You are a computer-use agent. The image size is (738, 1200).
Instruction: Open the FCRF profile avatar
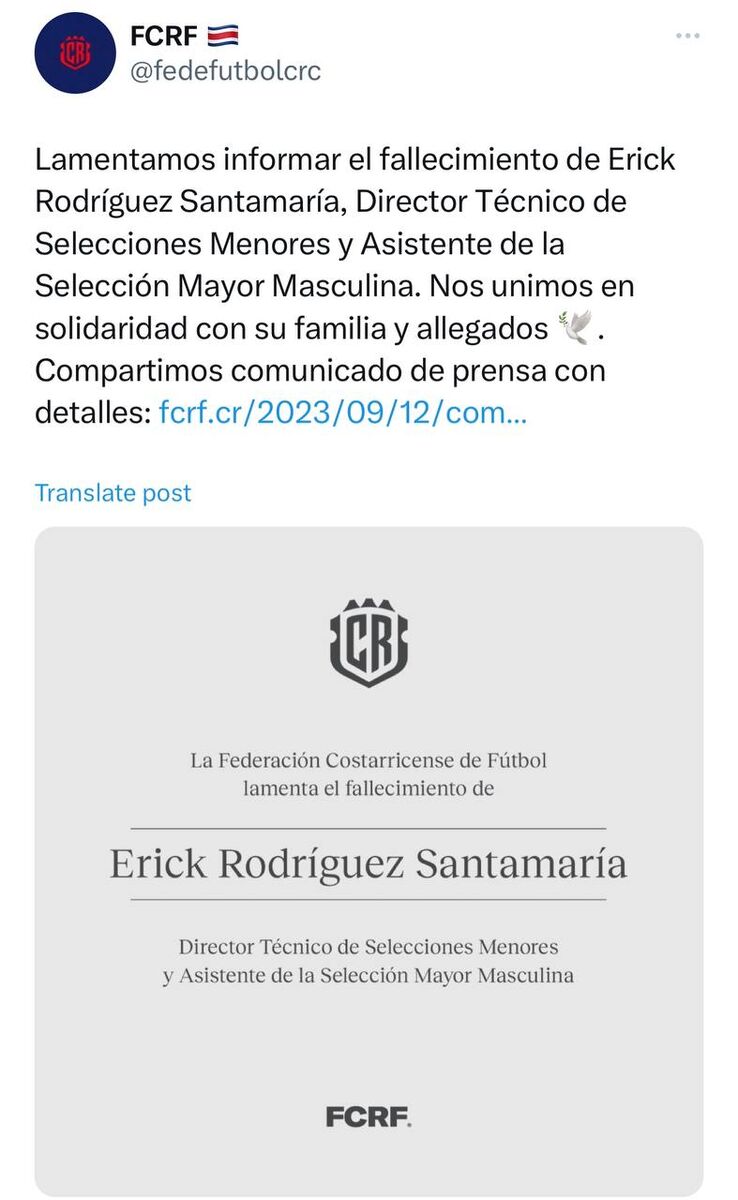click(76, 53)
